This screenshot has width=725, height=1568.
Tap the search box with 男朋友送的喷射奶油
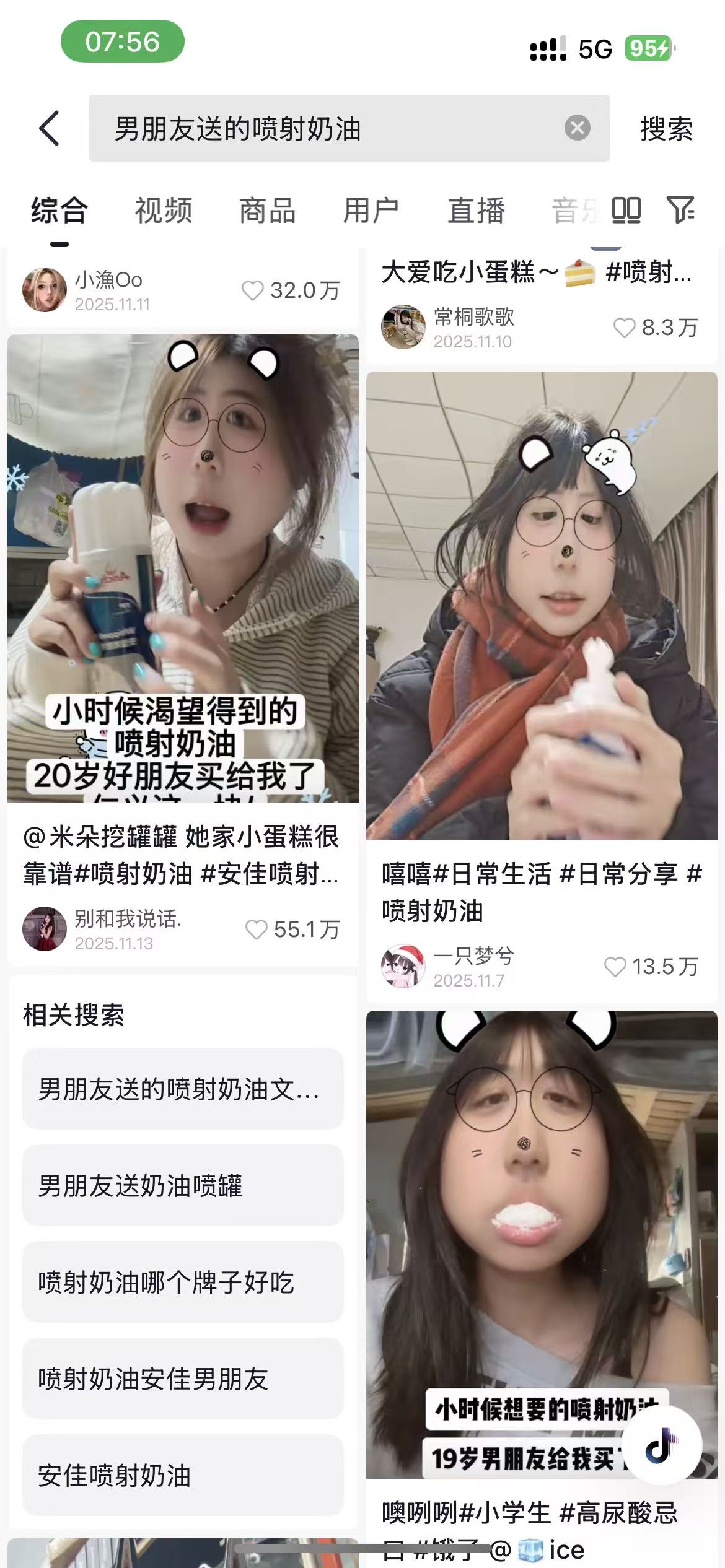tap(322, 129)
